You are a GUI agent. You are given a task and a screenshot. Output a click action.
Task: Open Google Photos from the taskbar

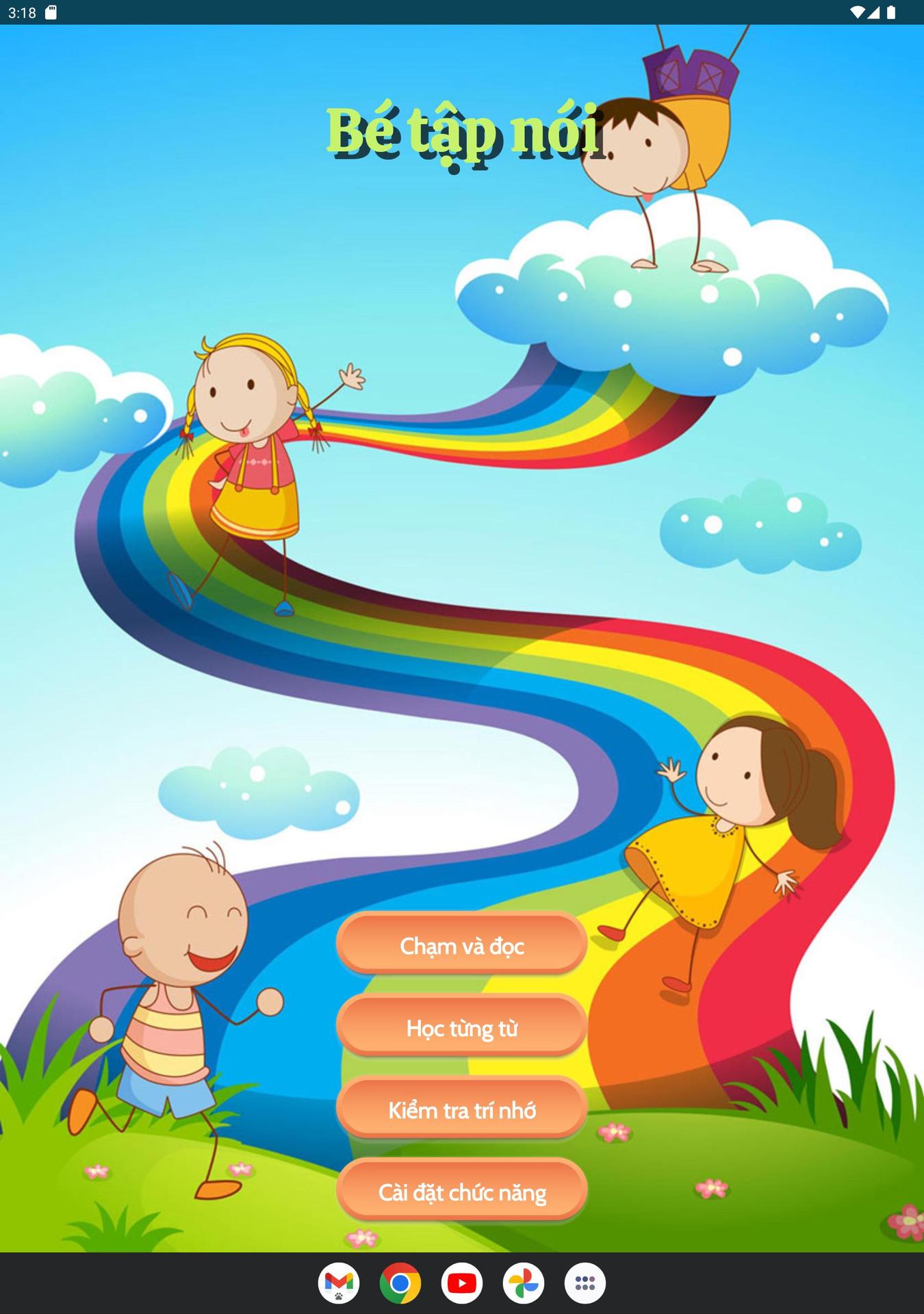(x=524, y=1283)
